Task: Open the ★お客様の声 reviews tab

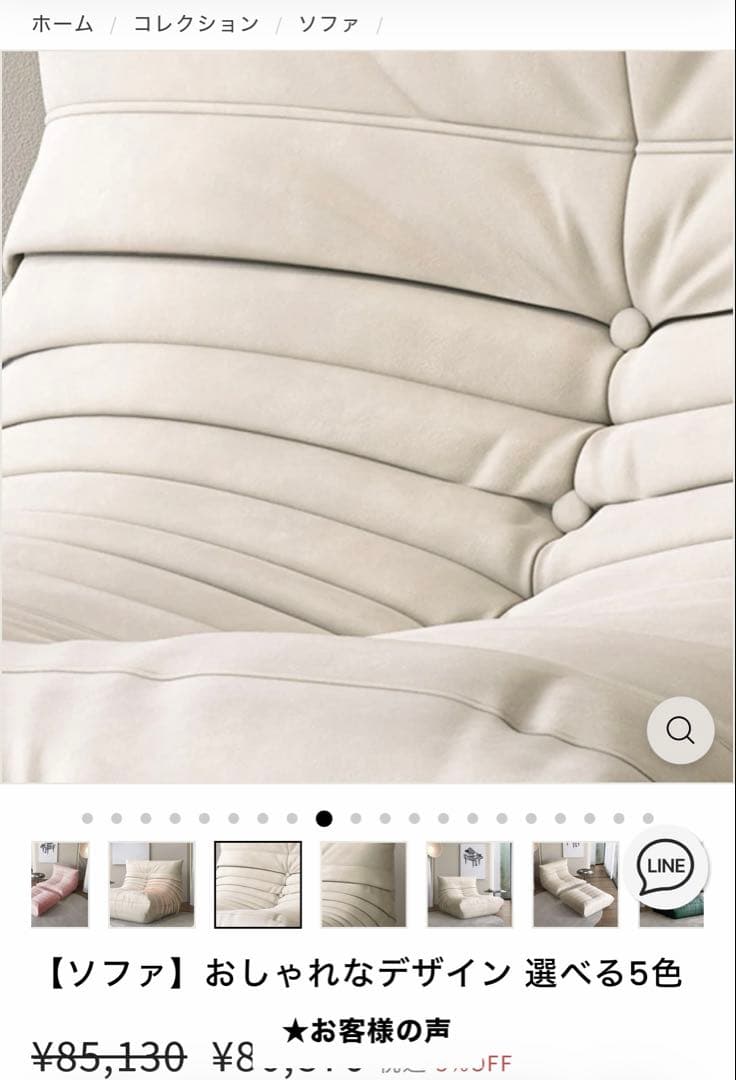Action: (x=366, y=1029)
